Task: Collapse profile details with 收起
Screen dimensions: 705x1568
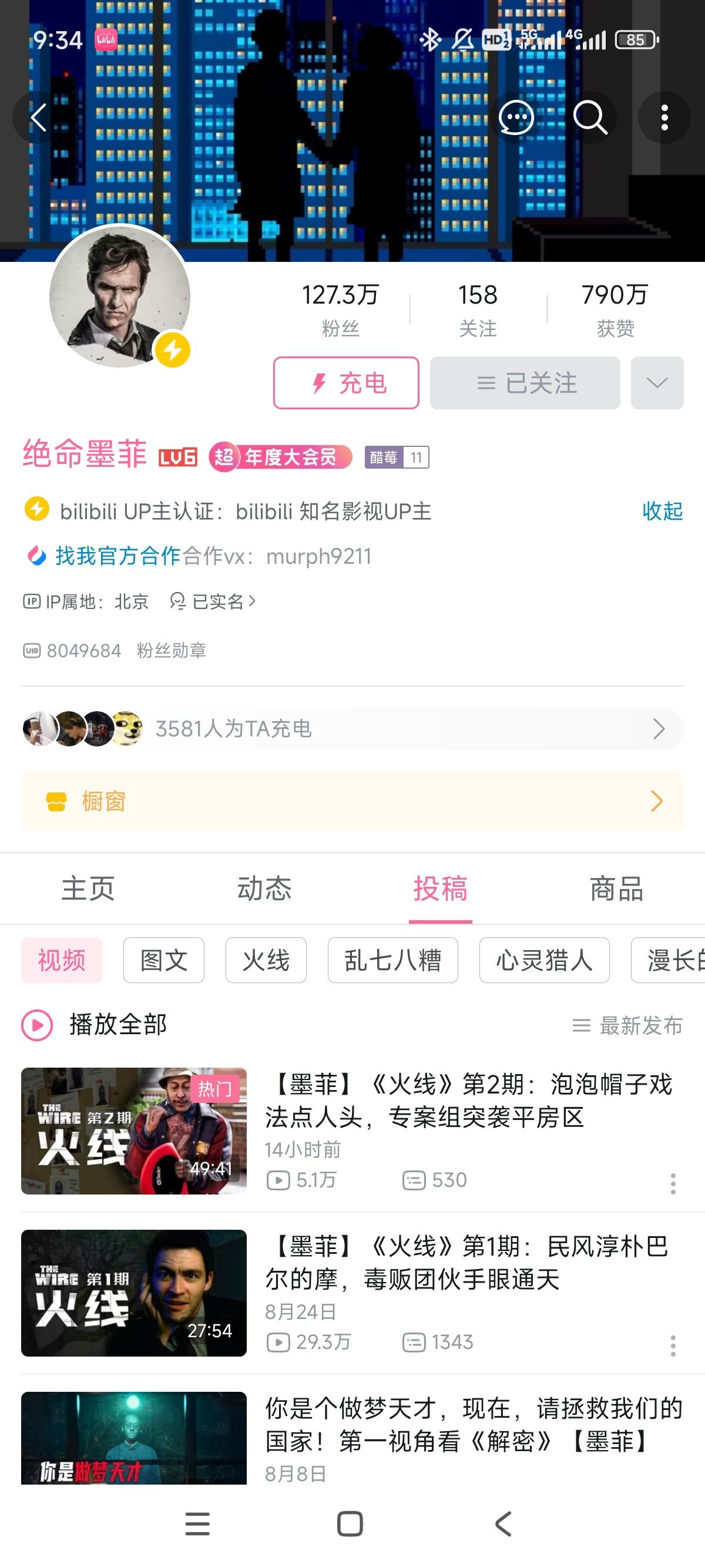Action: [662, 511]
